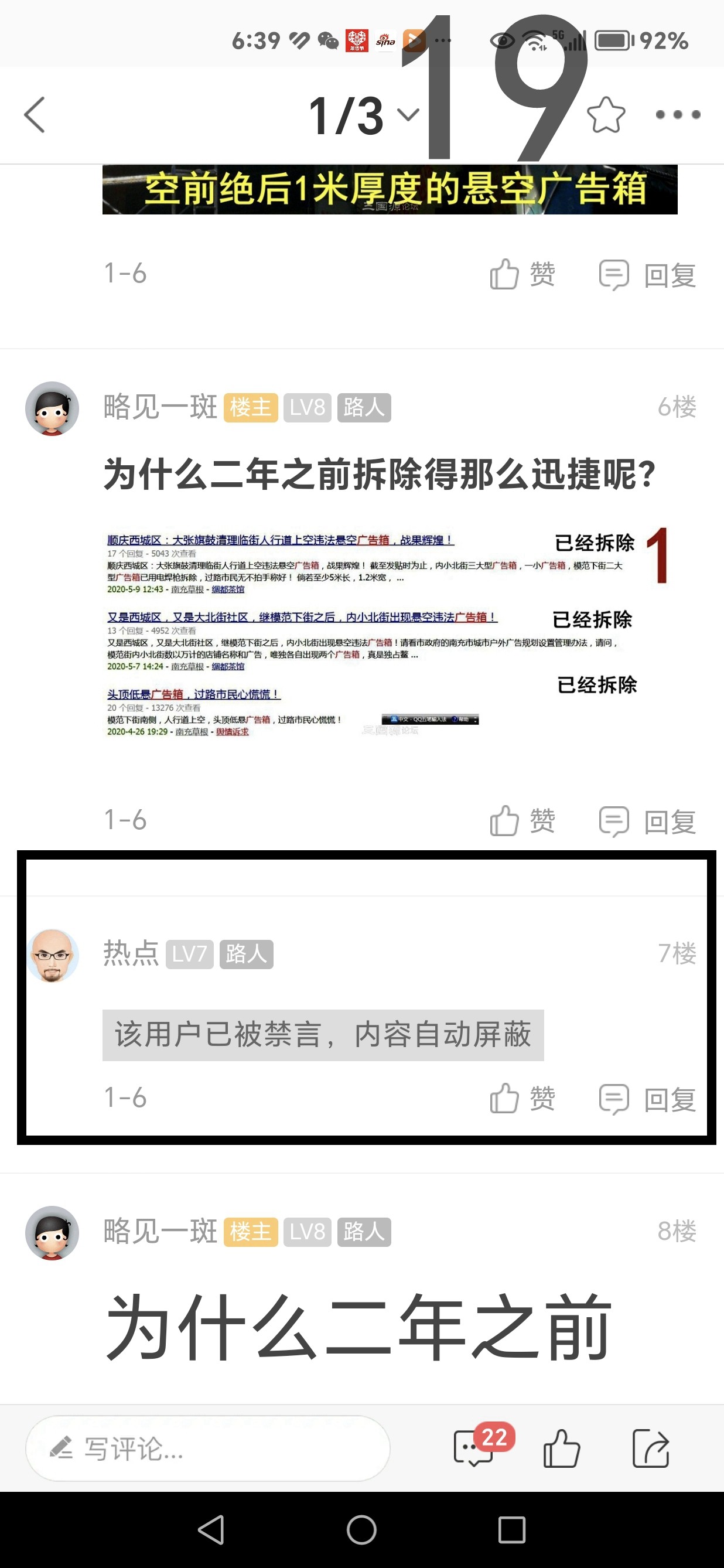The image size is (724, 1568).
Task: Open the 1/3 page selector dropdown
Action: 363,115
